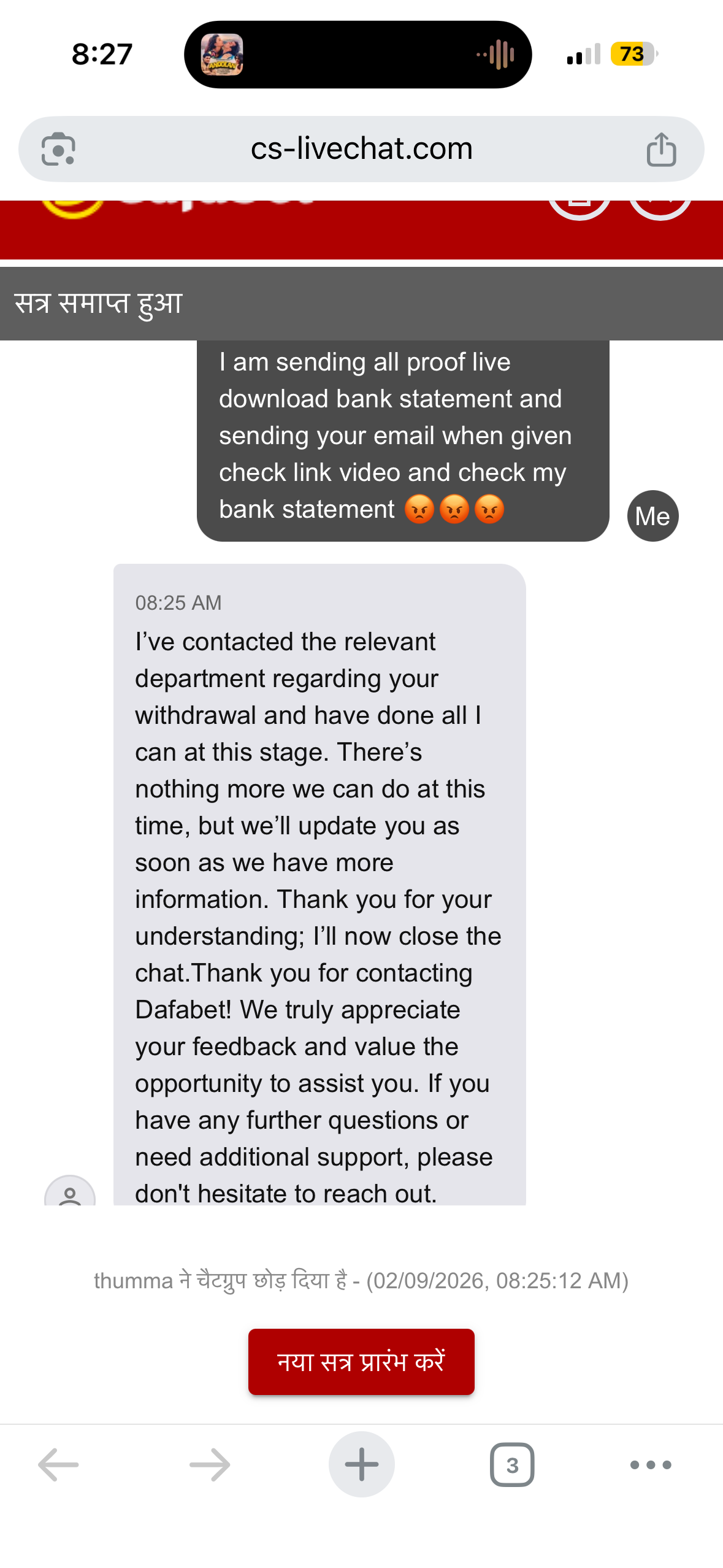Start a new chat session
723x1568 pixels.
pyautogui.click(x=361, y=1361)
